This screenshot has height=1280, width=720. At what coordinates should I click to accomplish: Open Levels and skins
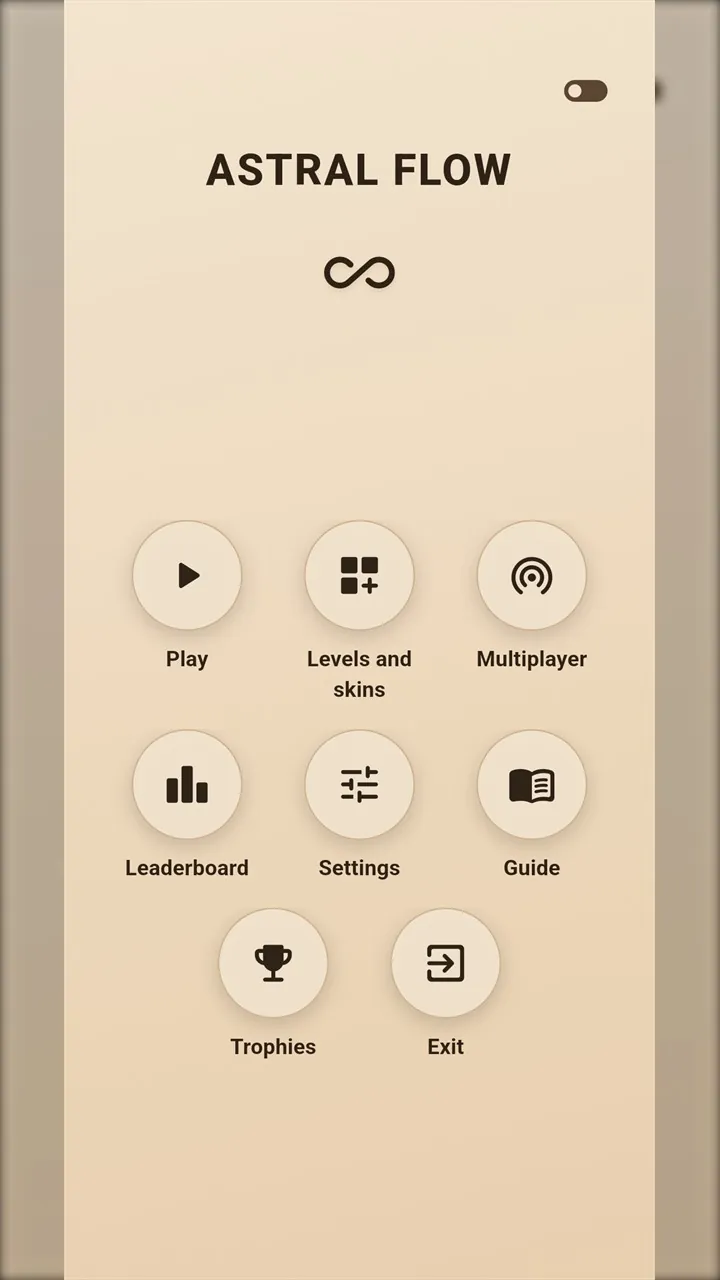tap(359, 575)
